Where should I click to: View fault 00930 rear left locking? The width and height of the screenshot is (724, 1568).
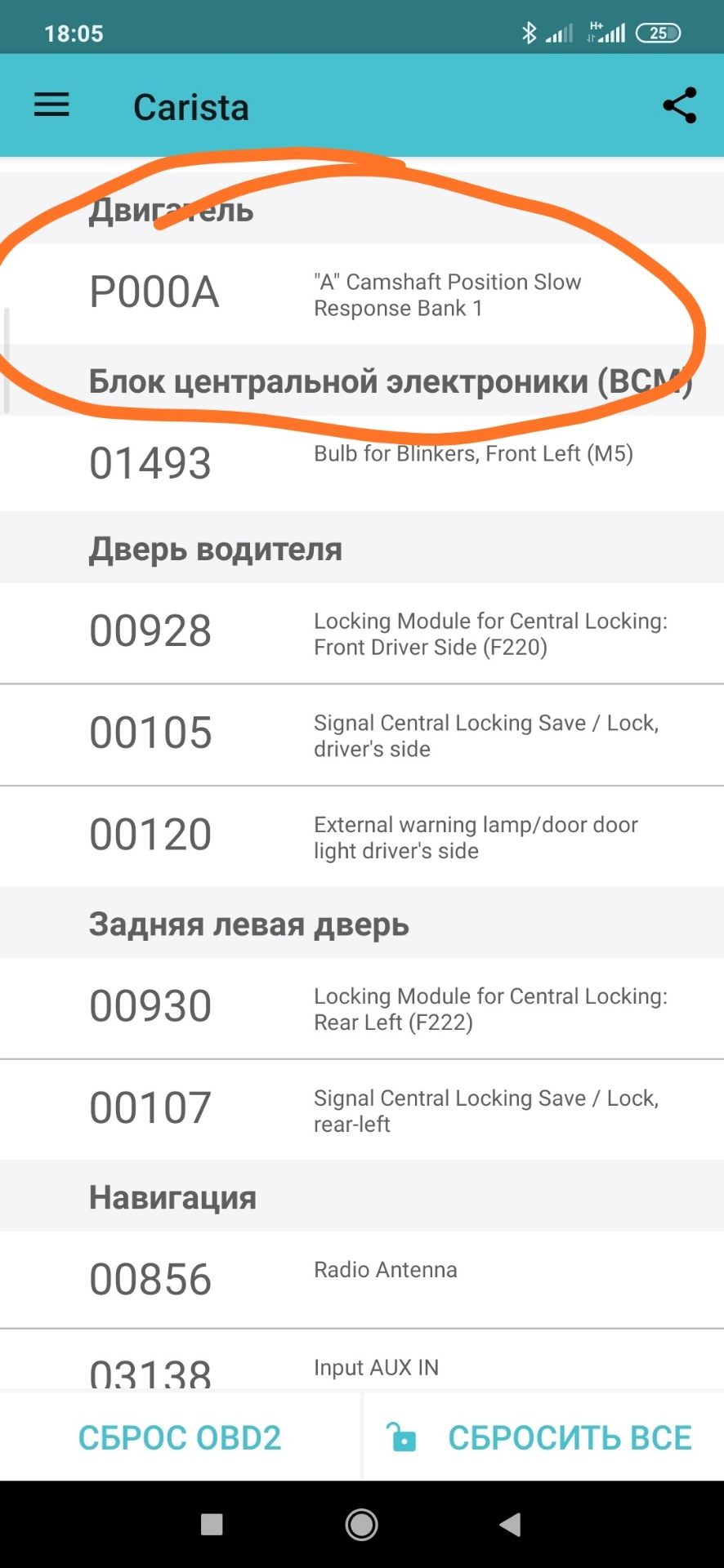(x=361, y=1008)
